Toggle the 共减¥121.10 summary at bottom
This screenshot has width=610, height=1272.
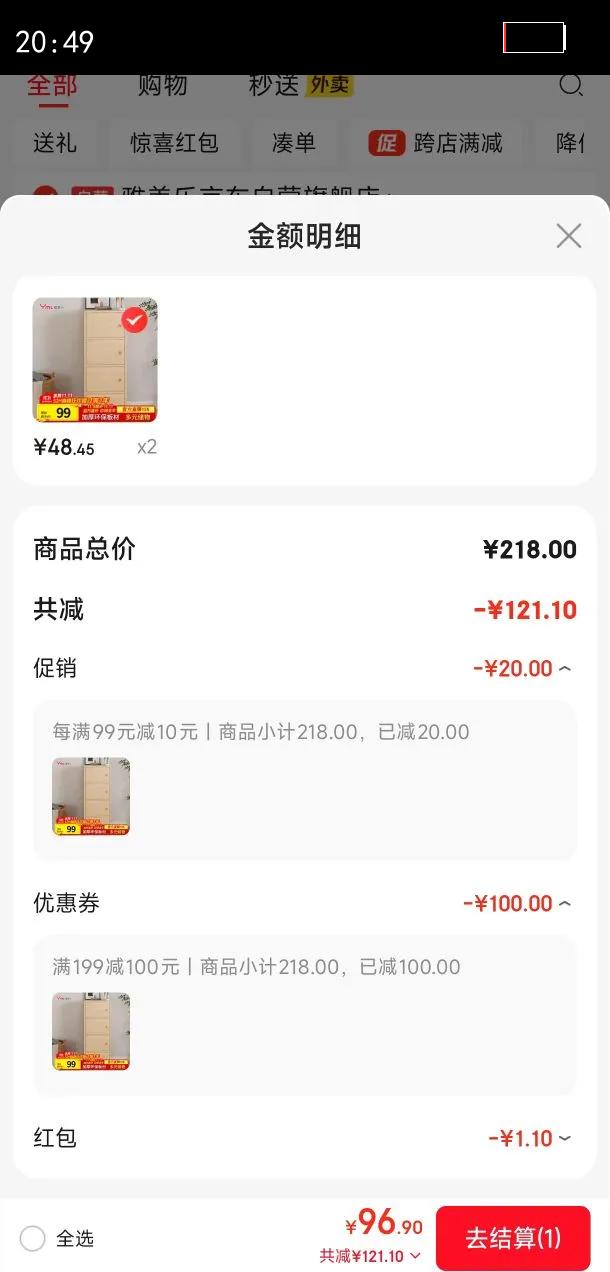(x=370, y=1257)
